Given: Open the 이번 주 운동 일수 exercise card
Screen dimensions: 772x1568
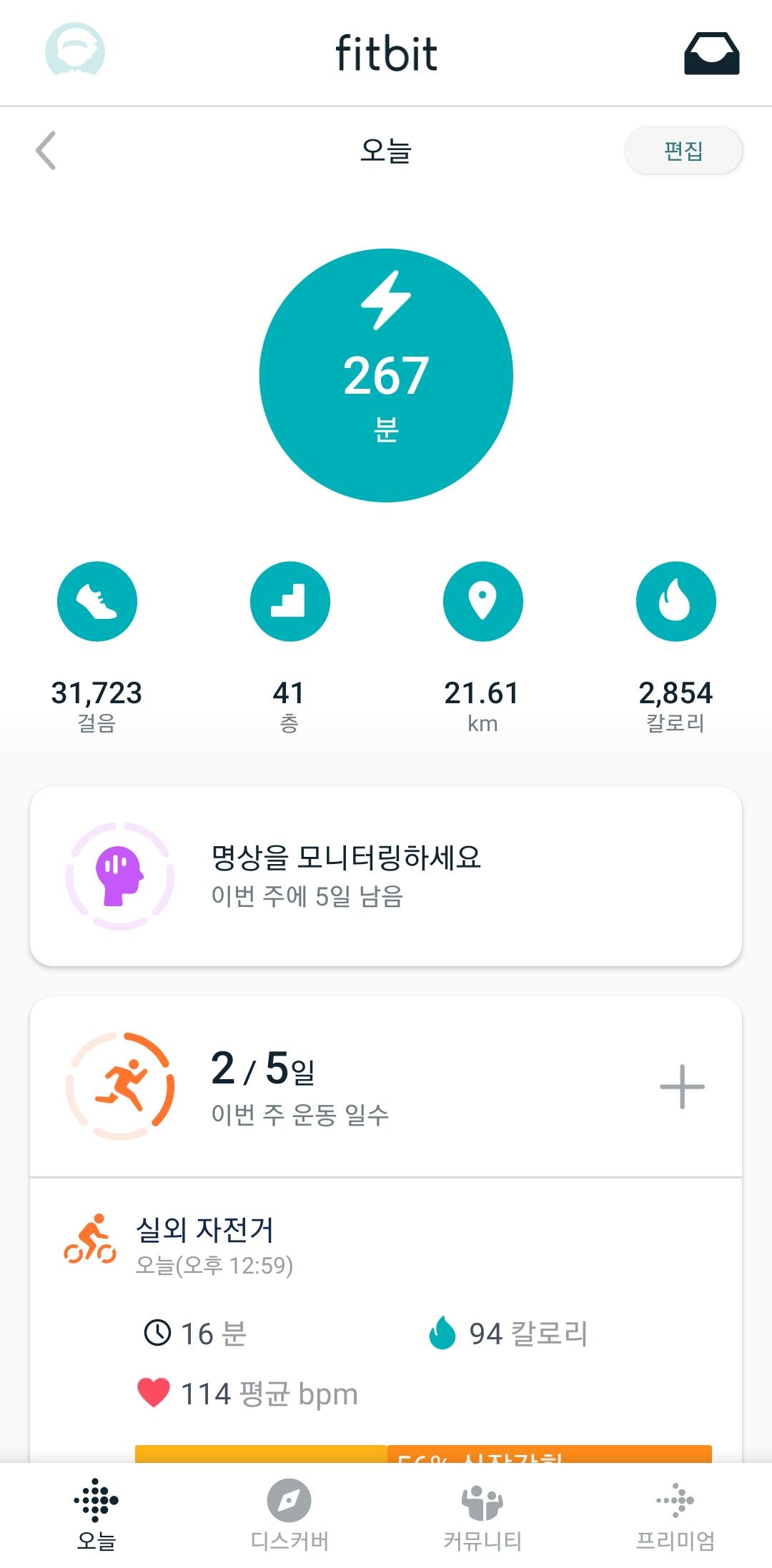Looking at the screenshot, I should pyautogui.click(x=300, y=1086).
